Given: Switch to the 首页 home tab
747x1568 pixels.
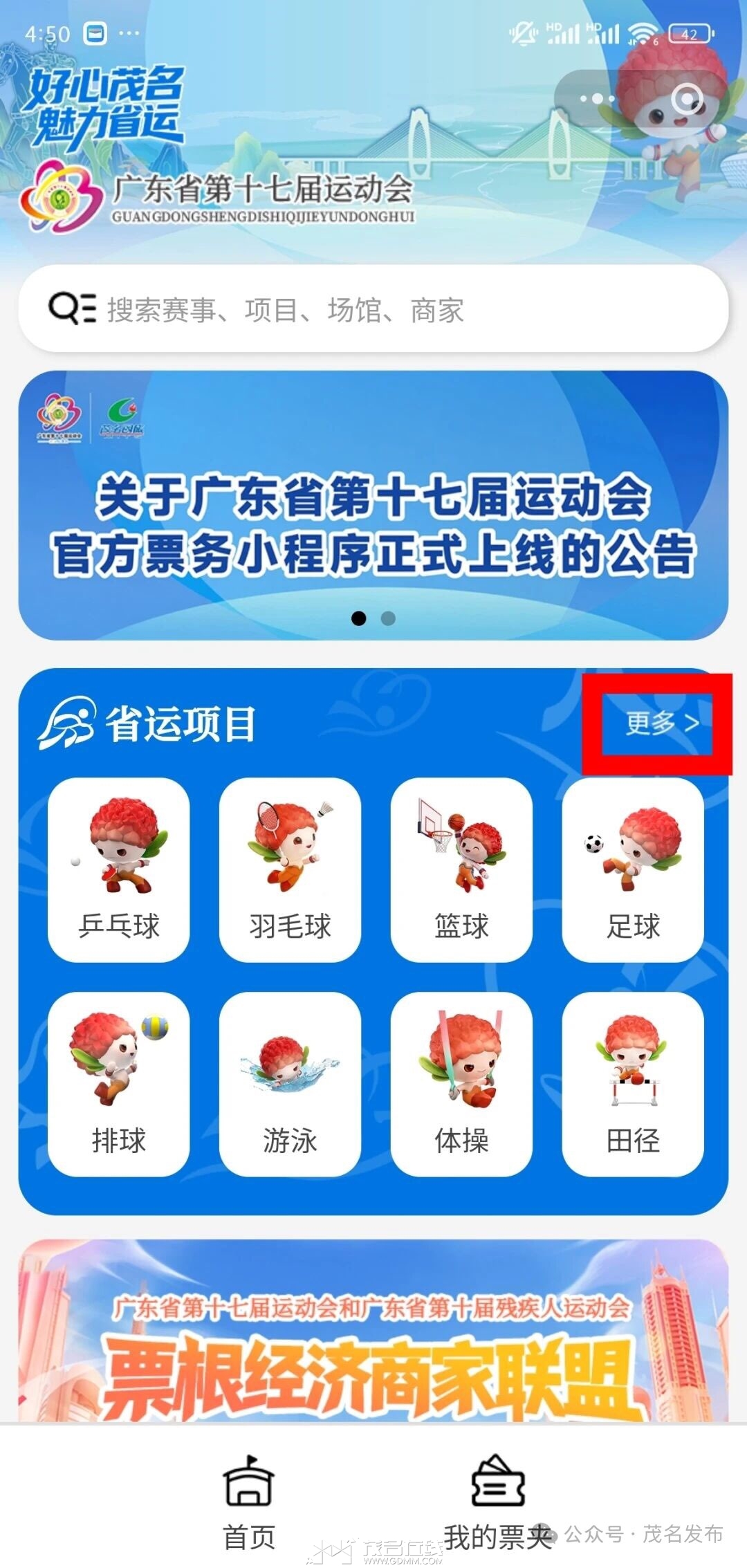Looking at the screenshot, I should pyautogui.click(x=249, y=1503).
